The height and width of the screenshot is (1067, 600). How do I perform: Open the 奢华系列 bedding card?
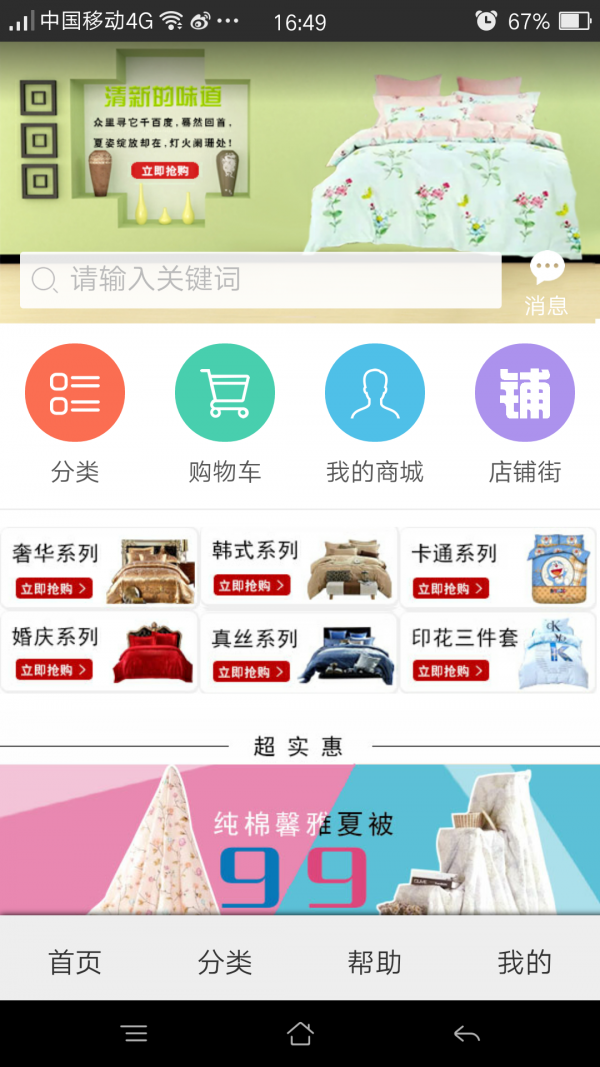click(x=100, y=567)
